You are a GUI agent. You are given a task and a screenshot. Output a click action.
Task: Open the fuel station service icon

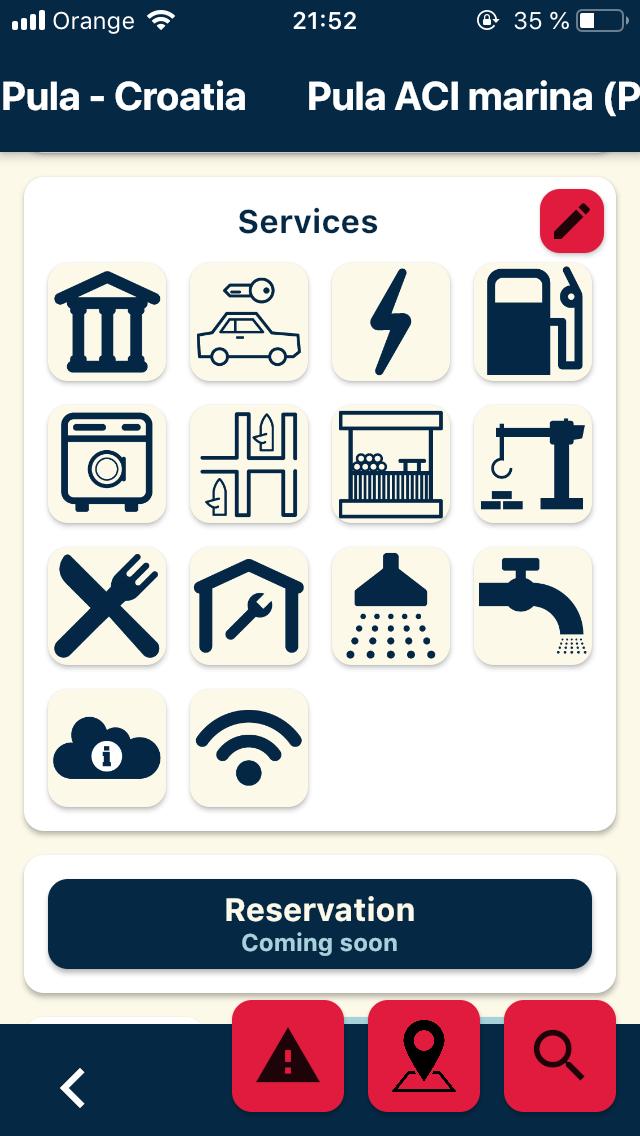(533, 322)
